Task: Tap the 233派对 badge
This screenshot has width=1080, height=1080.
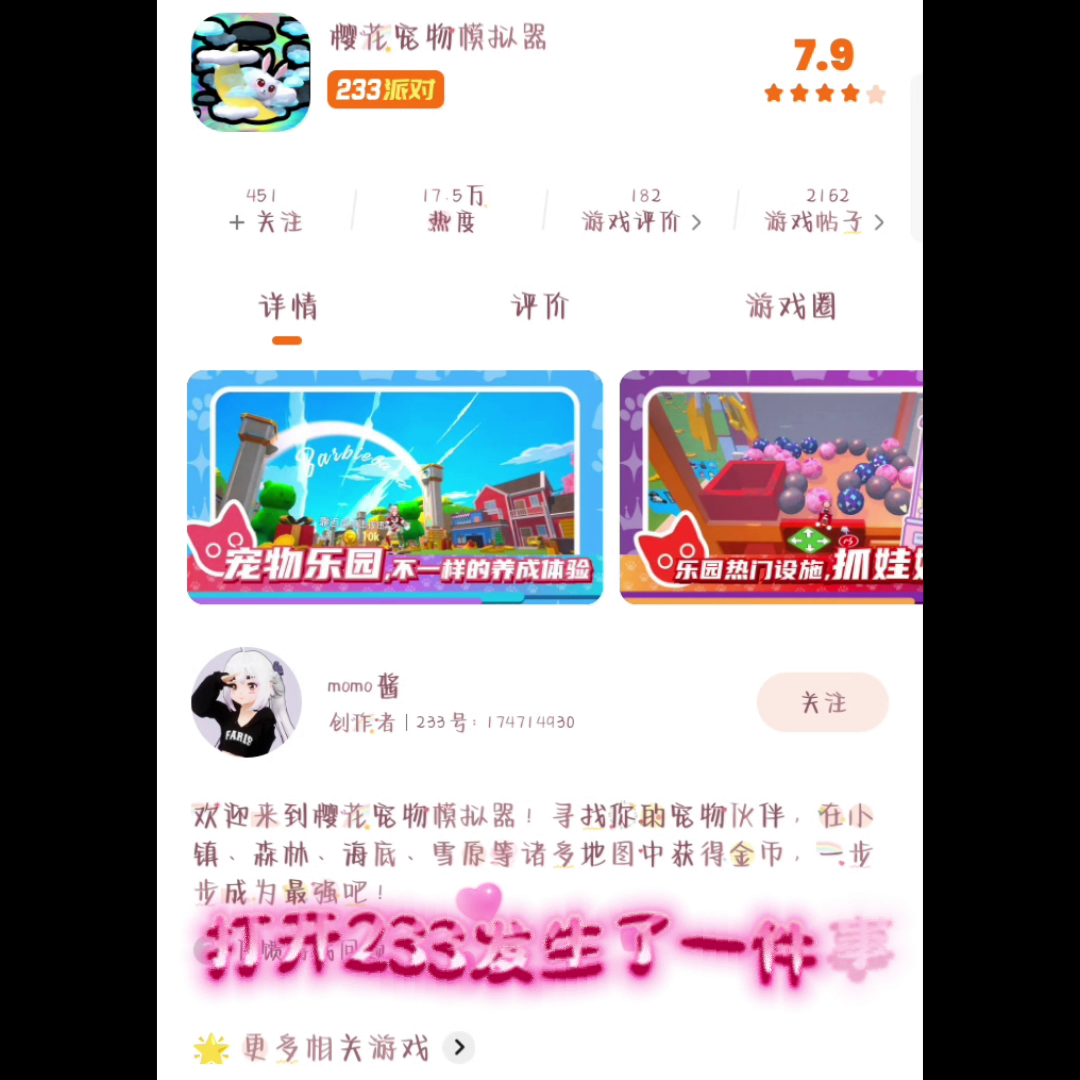Action: pos(386,90)
